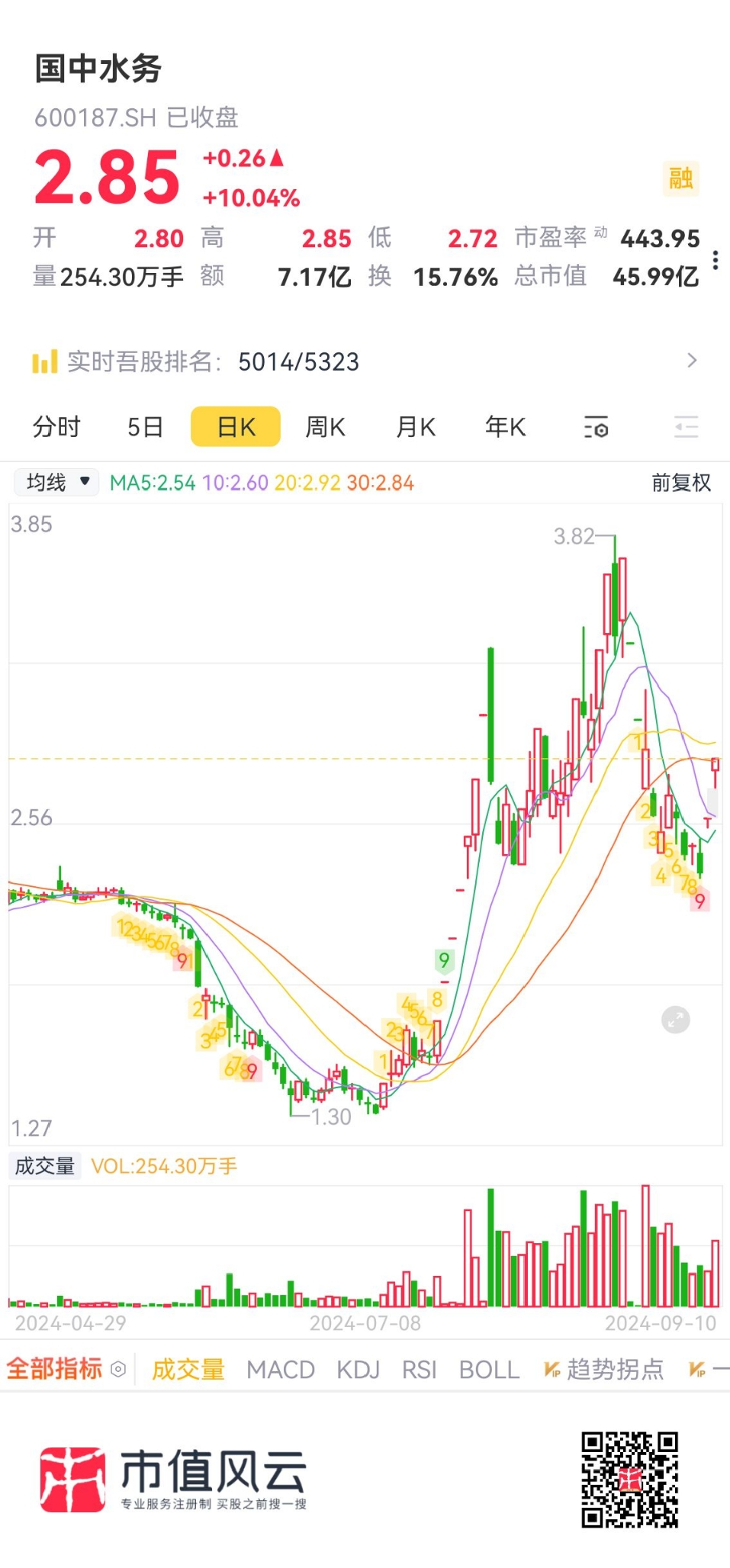
Task: Switch to the BOLL indicator
Action: click(x=489, y=1370)
